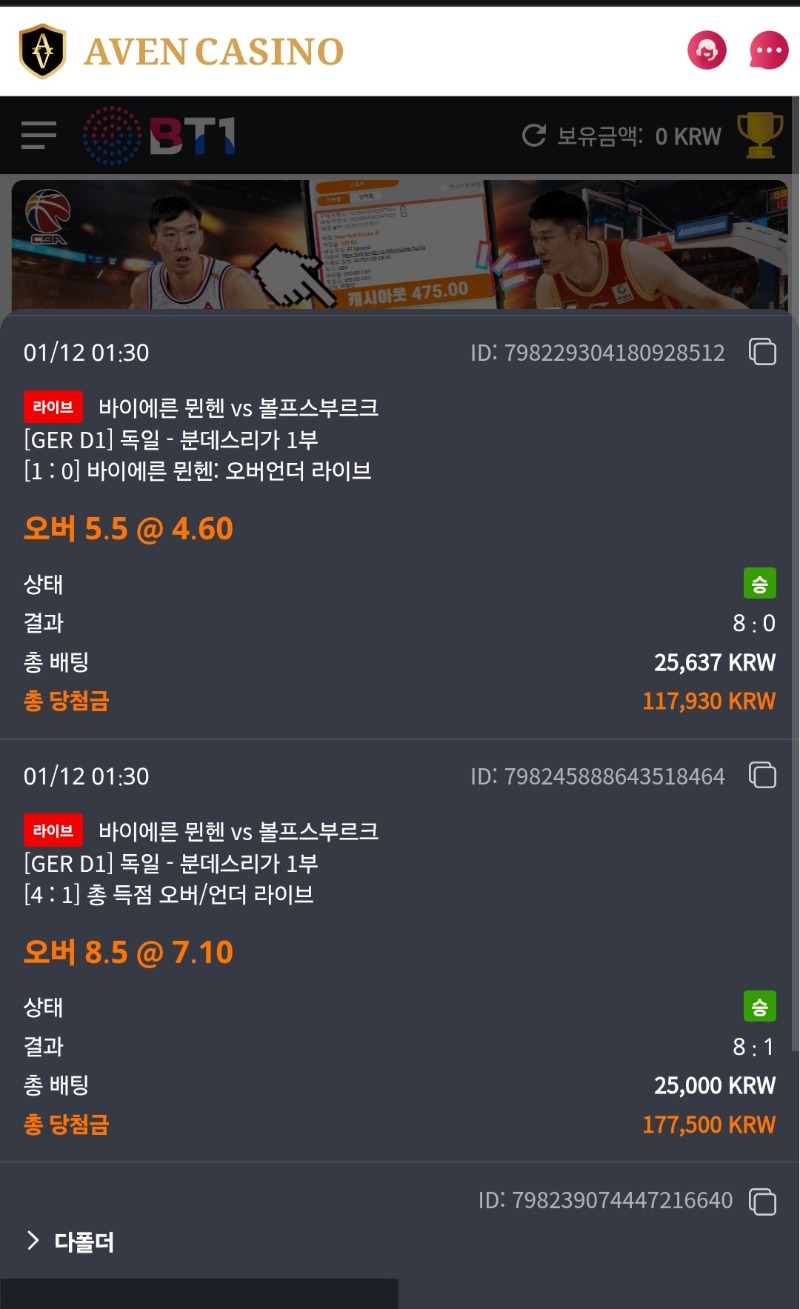The image size is (800, 1309).
Task: Copy bet ID 798229304180928512
Action: (x=762, y=352)
